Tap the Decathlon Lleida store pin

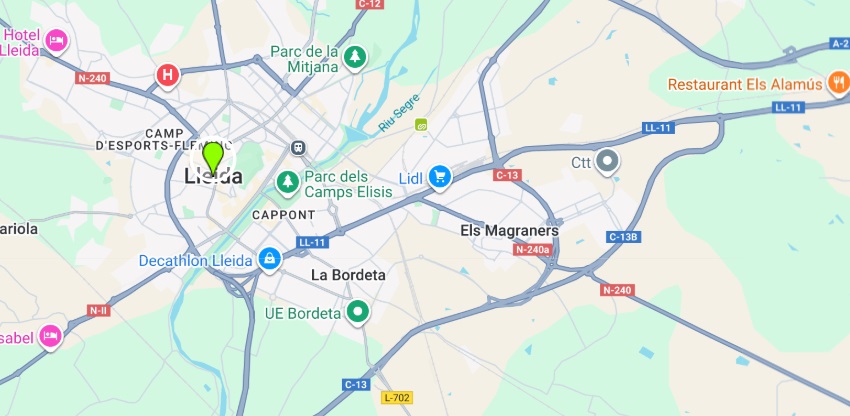[268, 260]
